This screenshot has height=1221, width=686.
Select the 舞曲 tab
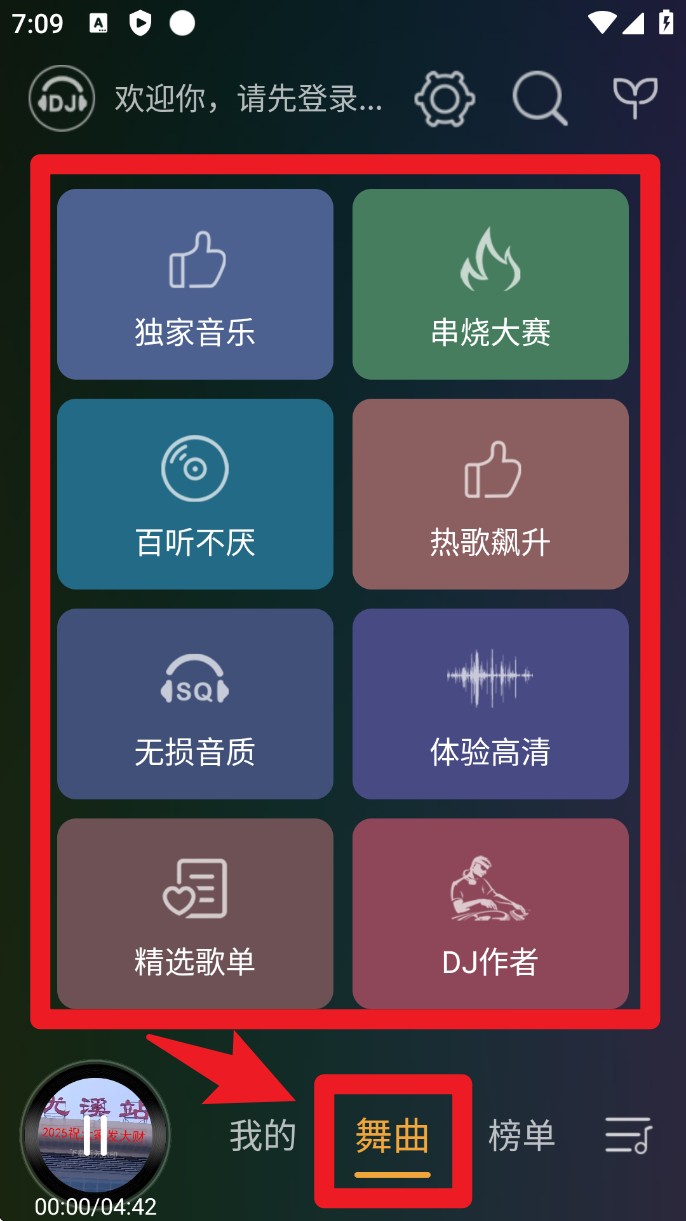392,1137
